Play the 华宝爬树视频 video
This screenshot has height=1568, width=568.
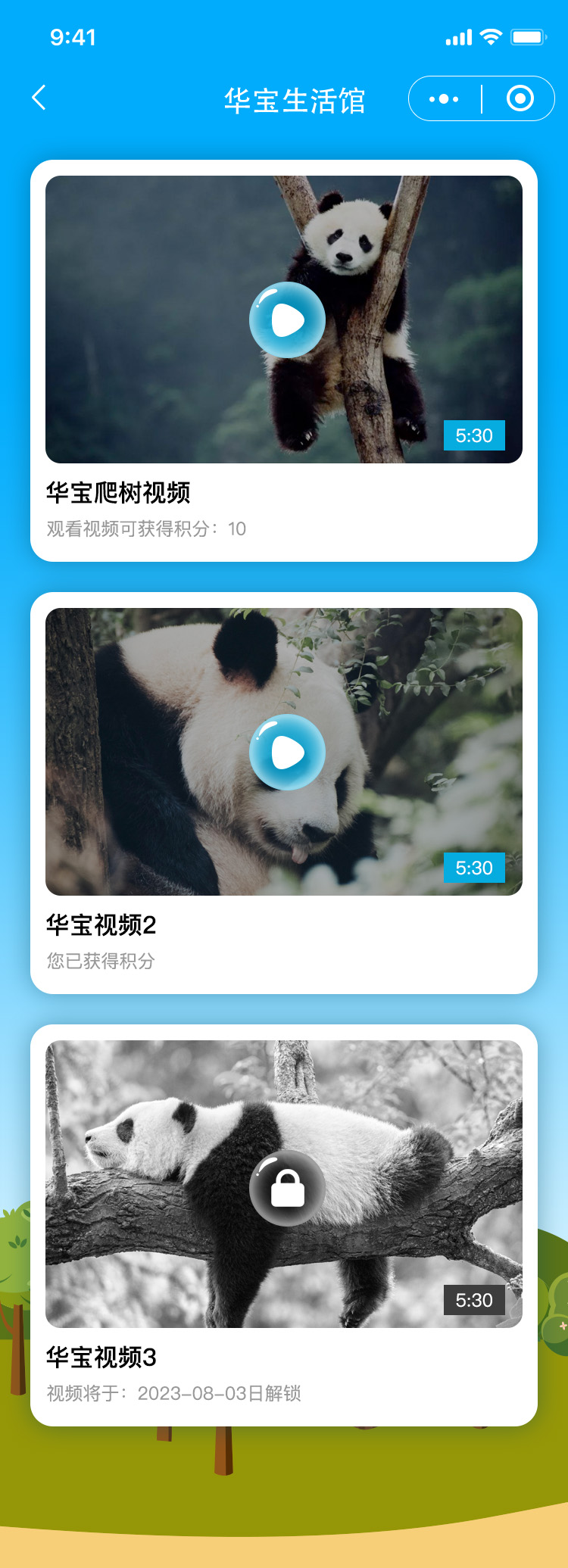(x=288, y=320)
